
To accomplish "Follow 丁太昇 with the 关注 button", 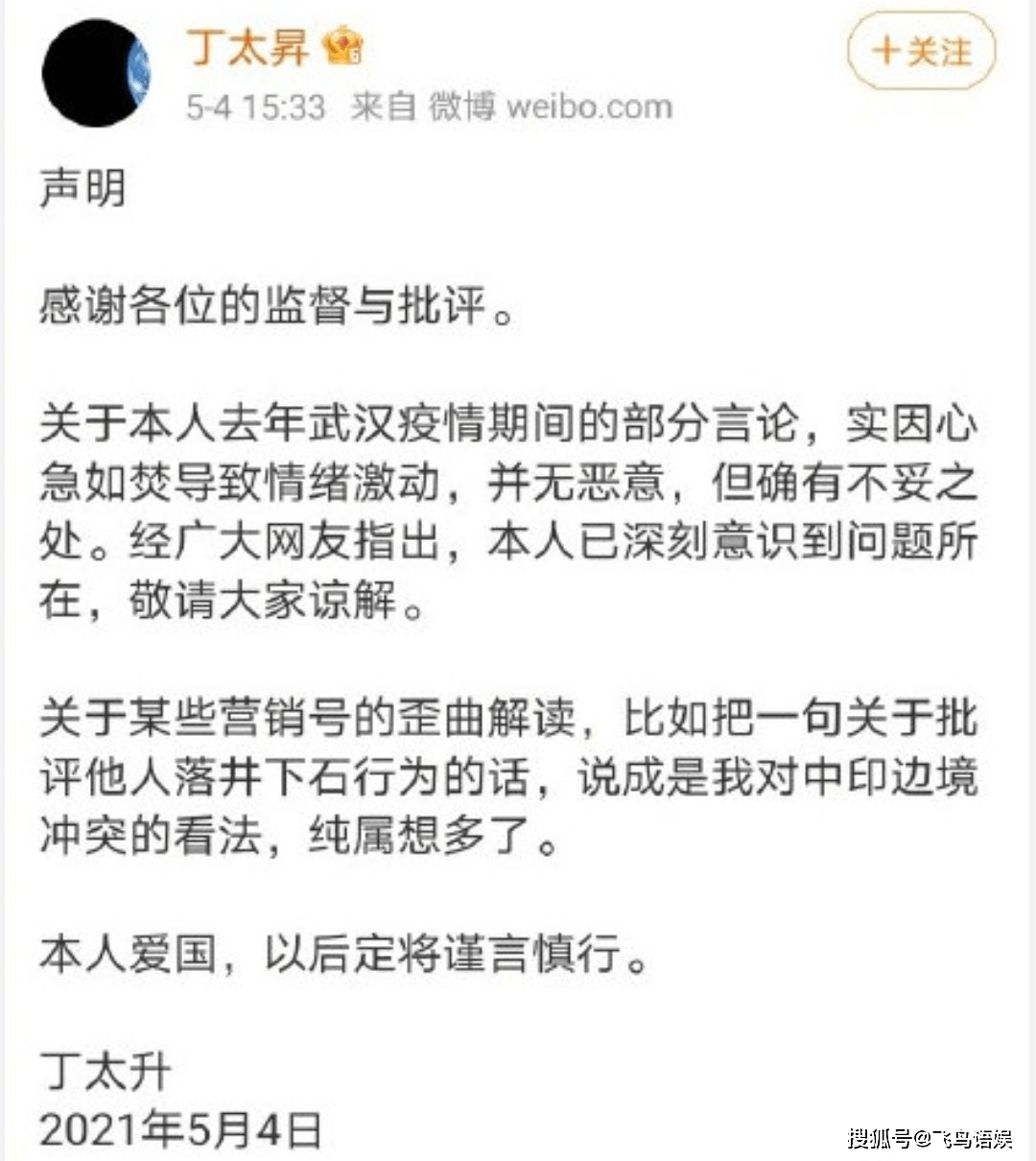I will click(921, 51).
